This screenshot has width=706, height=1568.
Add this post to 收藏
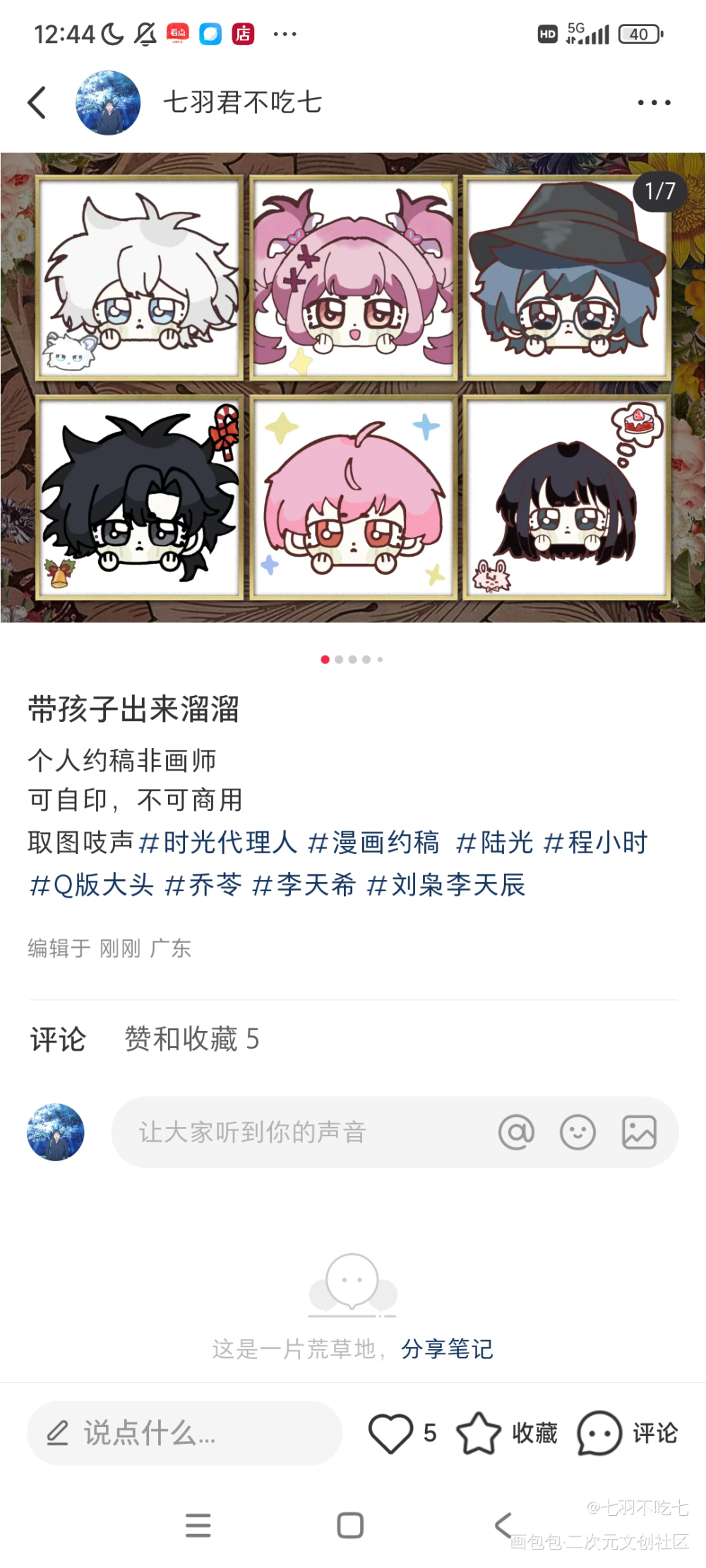click(479, 1433)
